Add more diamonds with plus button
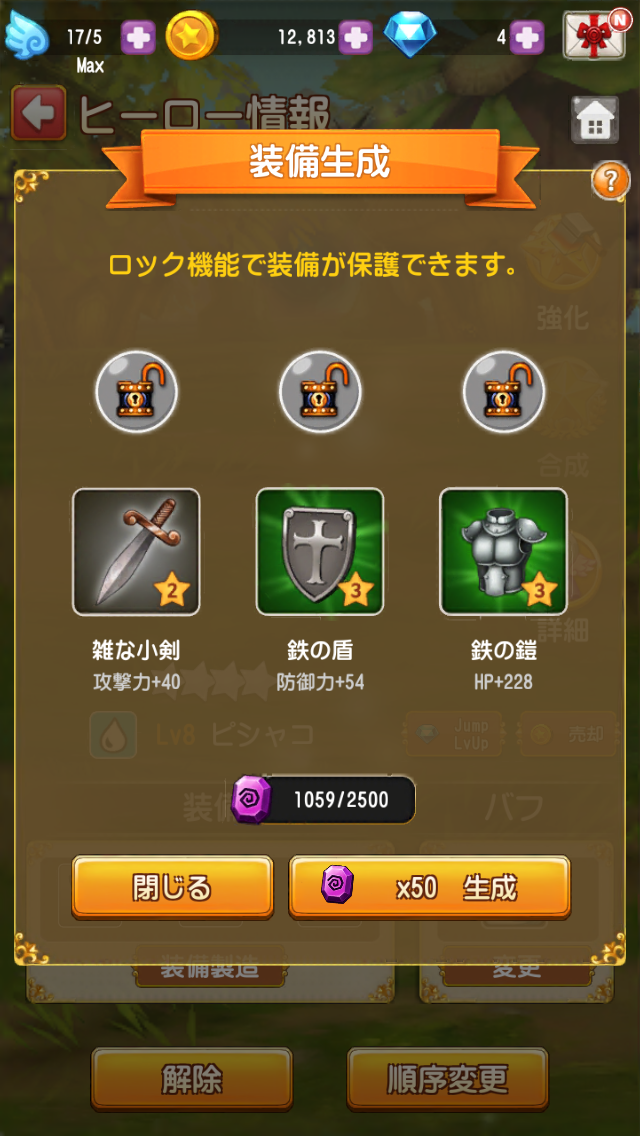Screen dimensions: 640x1136 coord(526,38)
